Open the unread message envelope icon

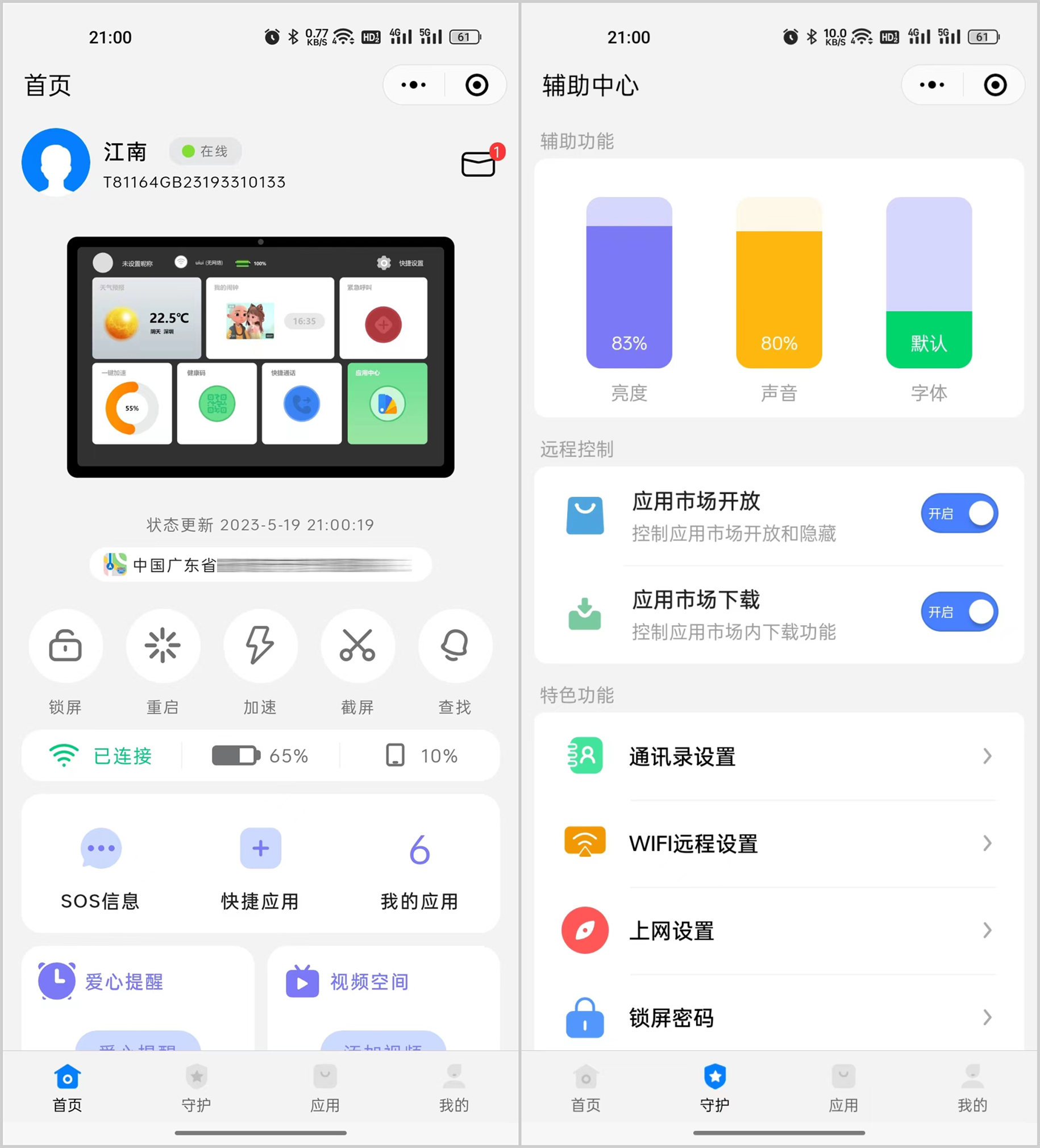477,164
